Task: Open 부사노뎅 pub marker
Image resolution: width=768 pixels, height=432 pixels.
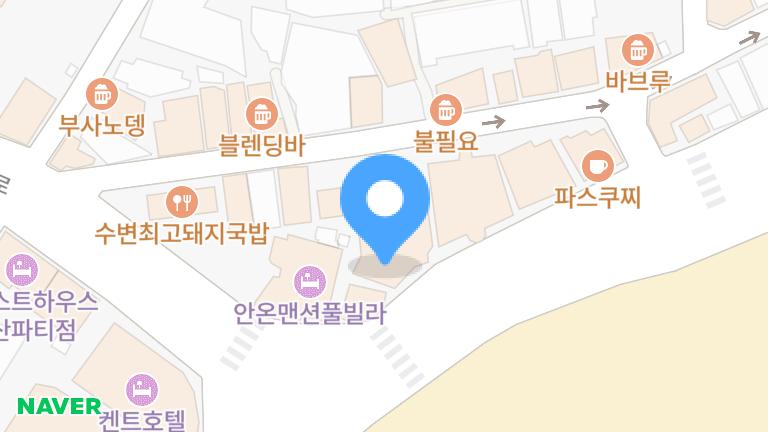Action: [x=101, y=95]
